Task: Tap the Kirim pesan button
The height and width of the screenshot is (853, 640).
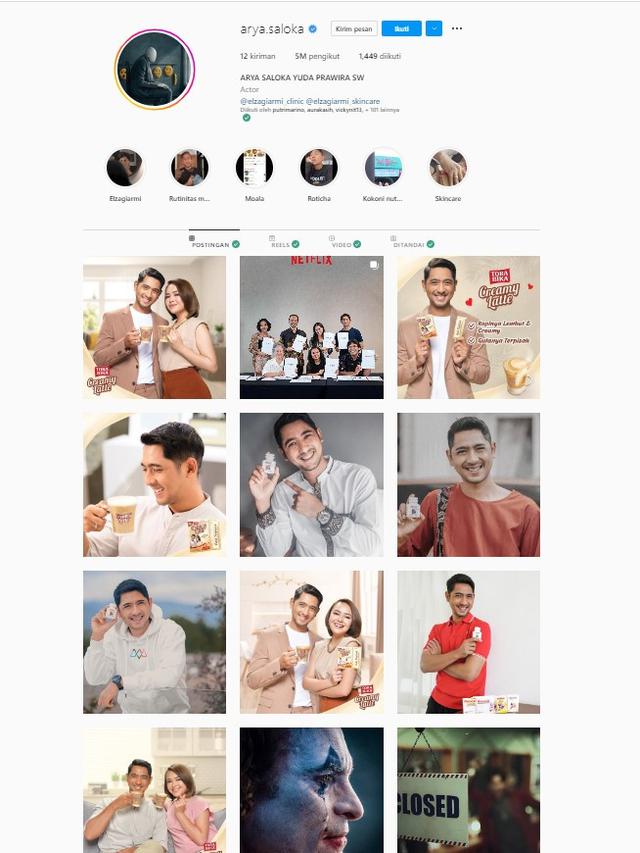Action: click(x=353, y=28)
